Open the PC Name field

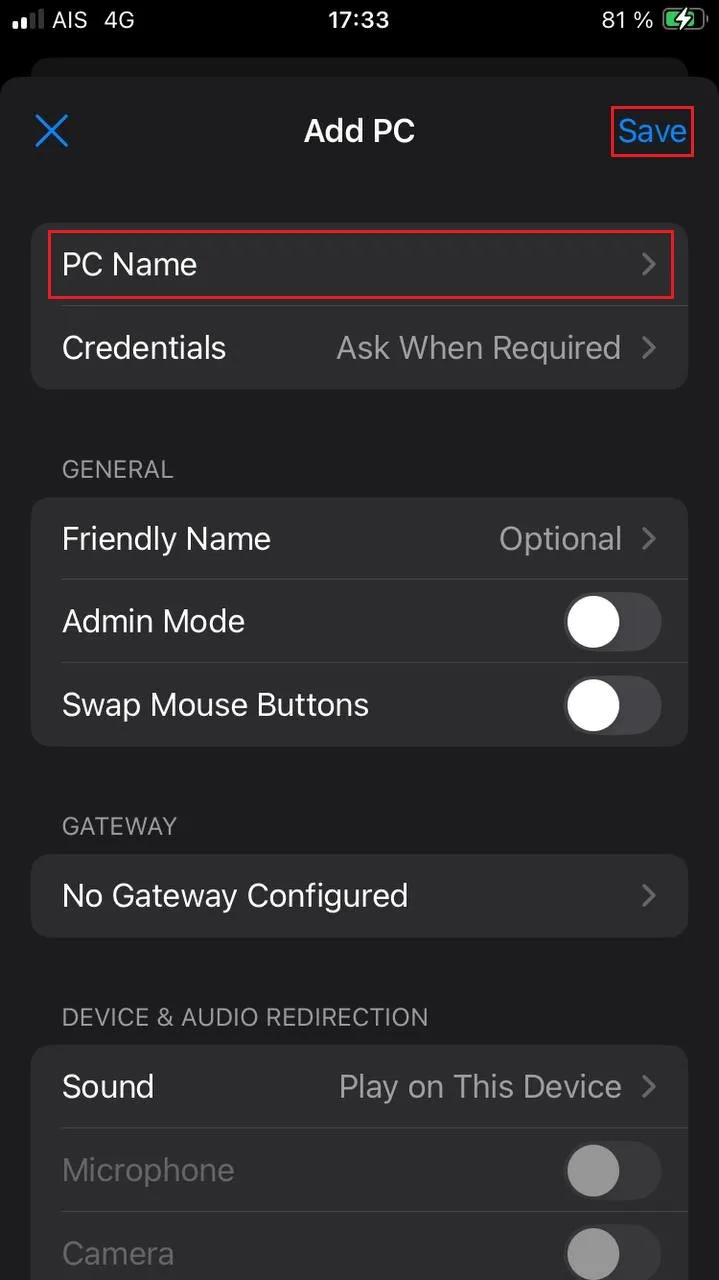click(360, 264)
